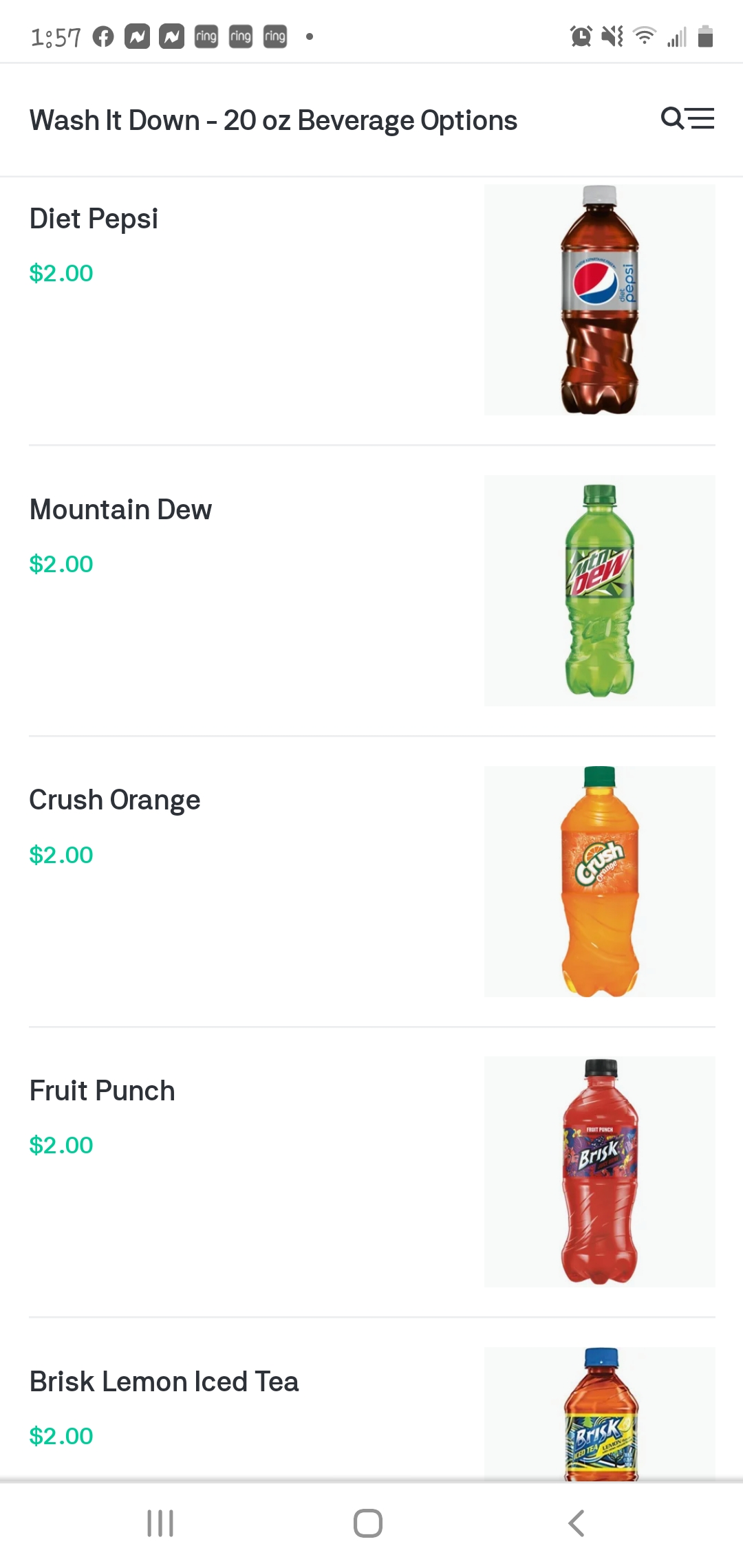Choose the Mountain Dew item
This screenshot has height=1568, width=743.
(x=120, y=510)
